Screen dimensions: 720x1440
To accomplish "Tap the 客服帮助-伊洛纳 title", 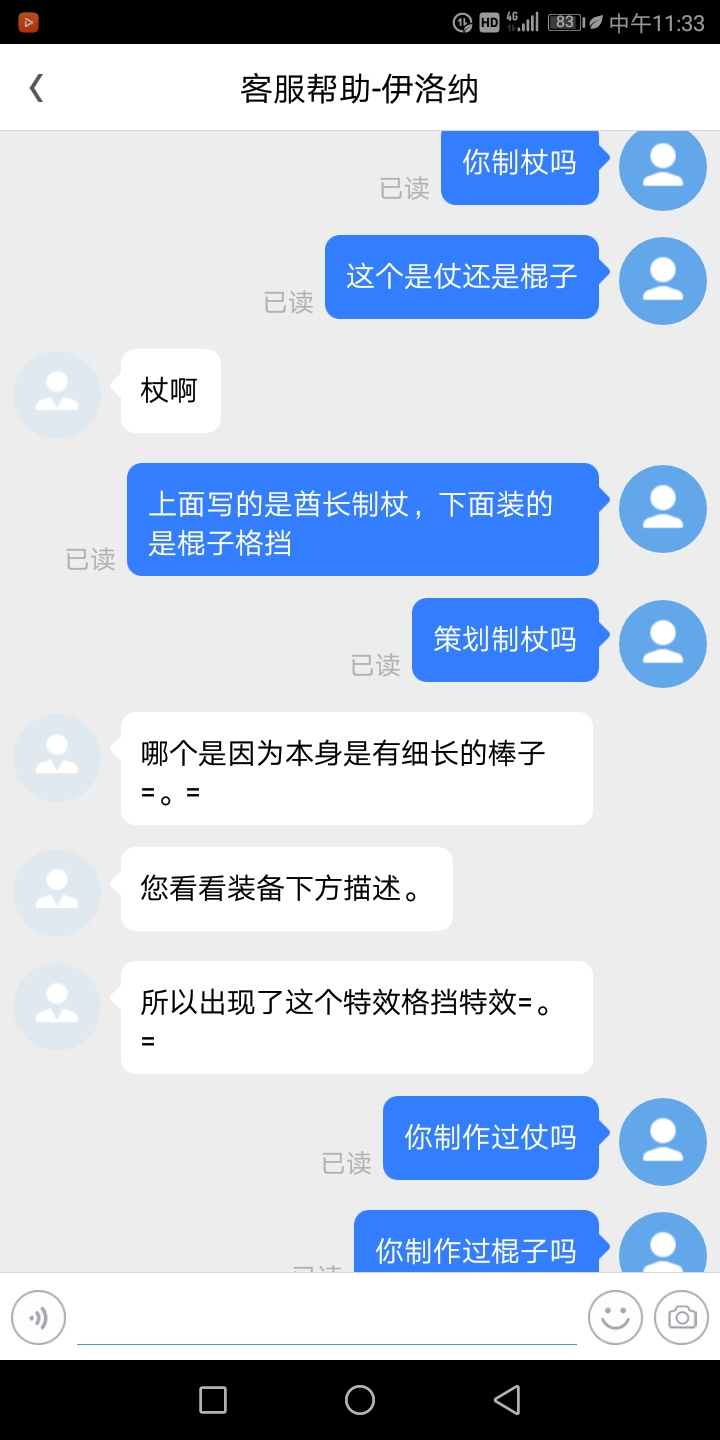I will (360, 87).
